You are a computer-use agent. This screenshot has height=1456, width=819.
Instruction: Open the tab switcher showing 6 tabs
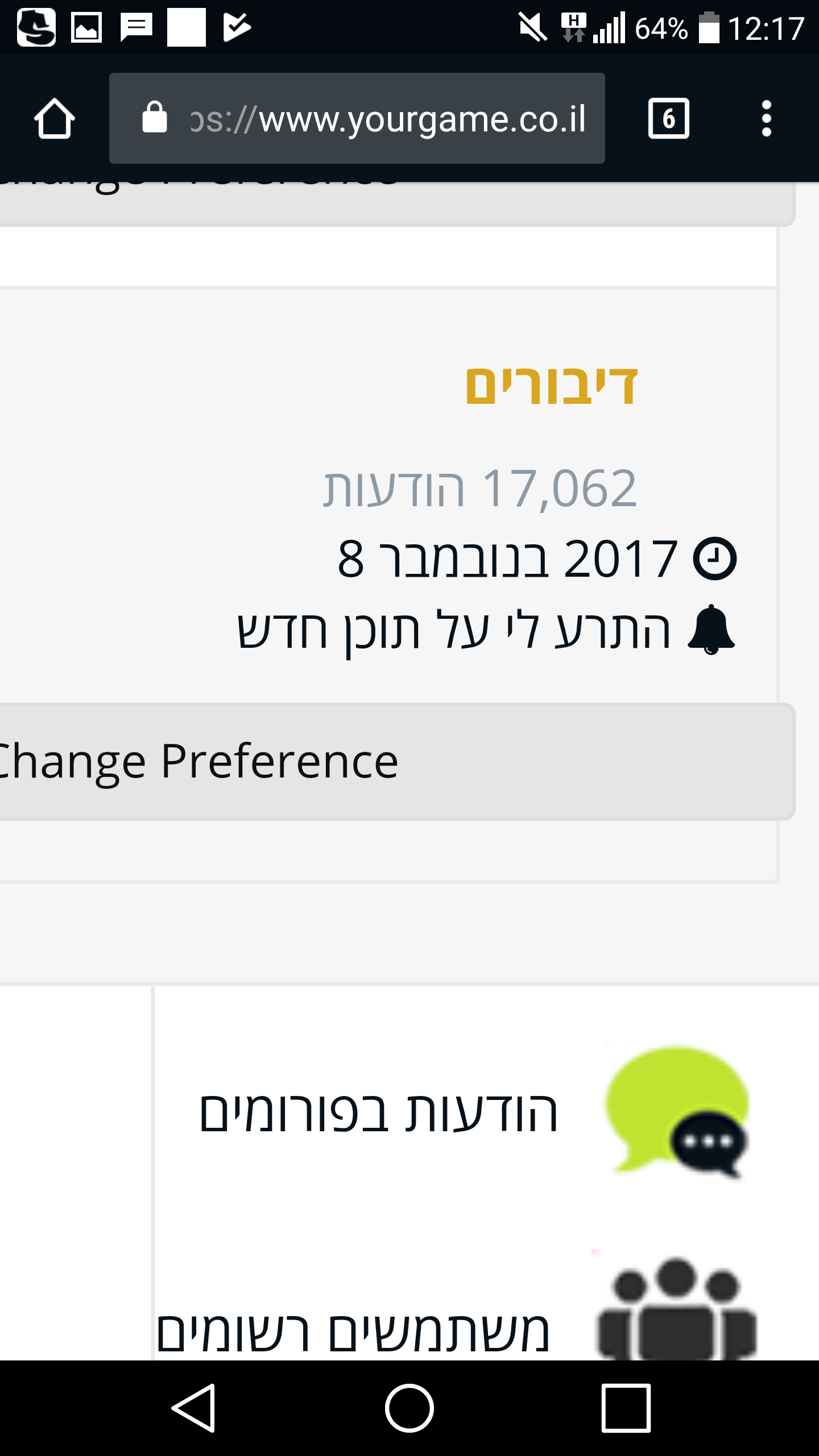pos(669,118)
